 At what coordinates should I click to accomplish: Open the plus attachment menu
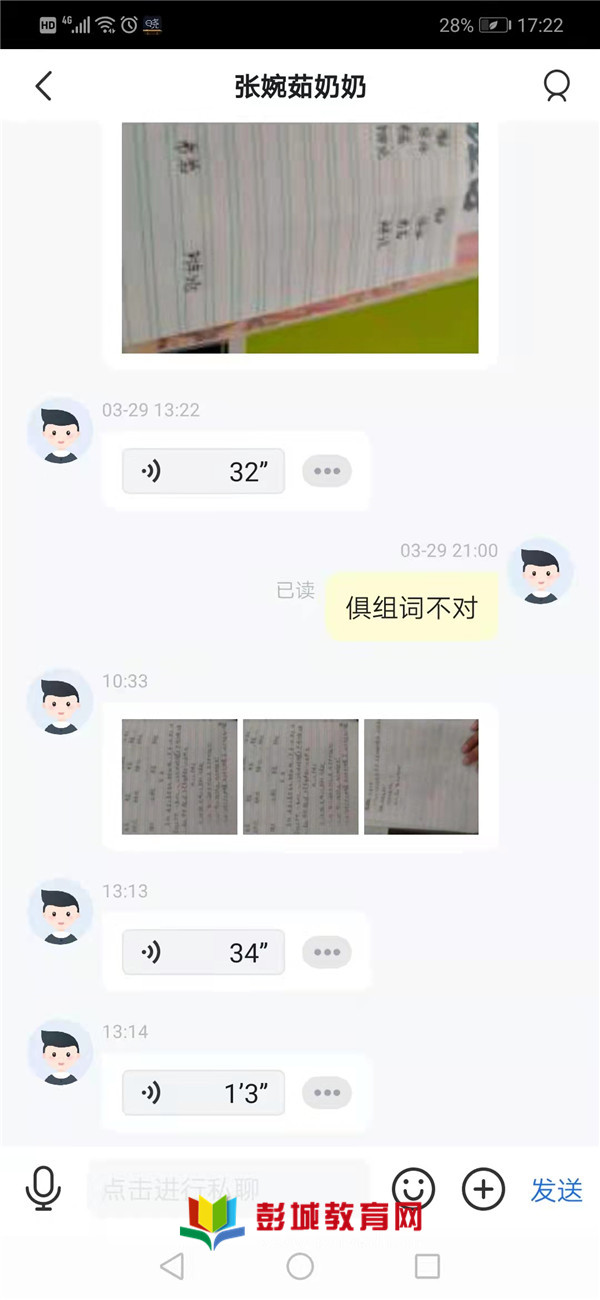pyautogui.click(x=483, y=1189)
